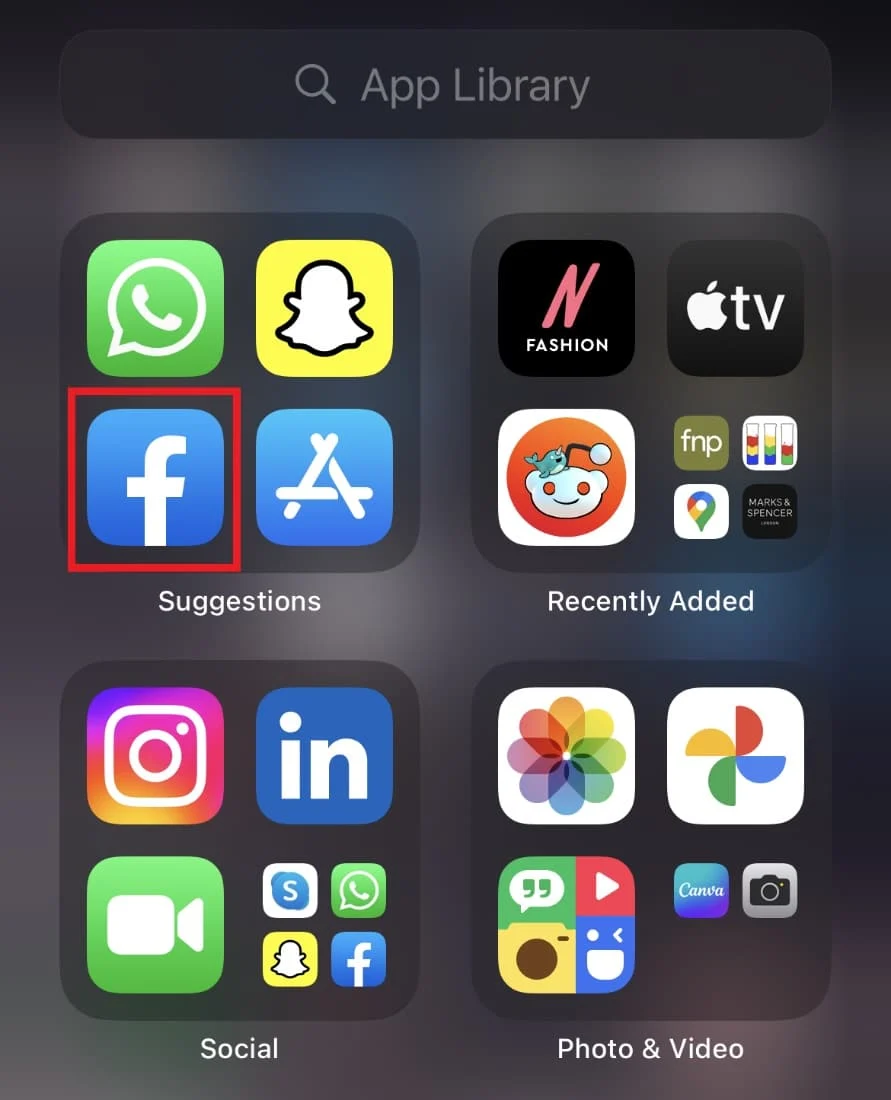Screen dimensions: 891x1100
Task: Launch the LinkedIn app
Action: pyautogui.click(x=324, y=755)
